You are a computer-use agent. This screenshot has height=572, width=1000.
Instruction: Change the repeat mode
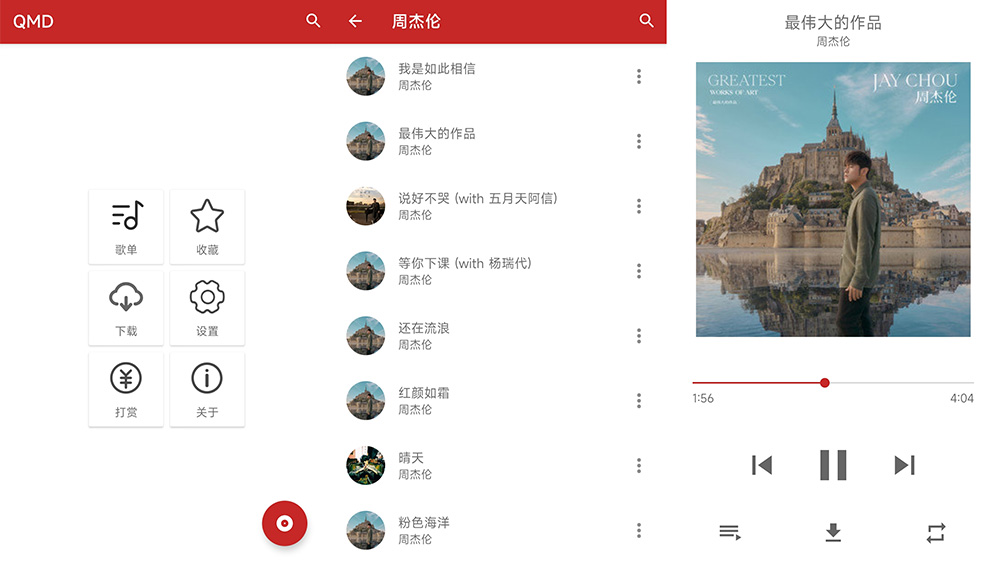pyautogui.click(x=936, y=533)
